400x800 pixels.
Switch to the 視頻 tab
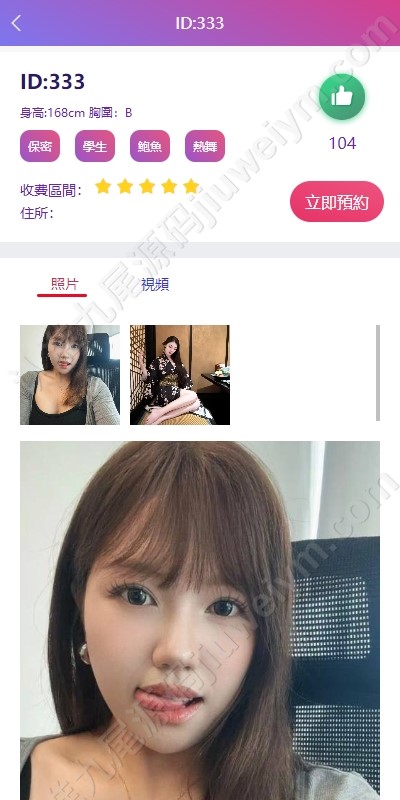pos(155,285)
